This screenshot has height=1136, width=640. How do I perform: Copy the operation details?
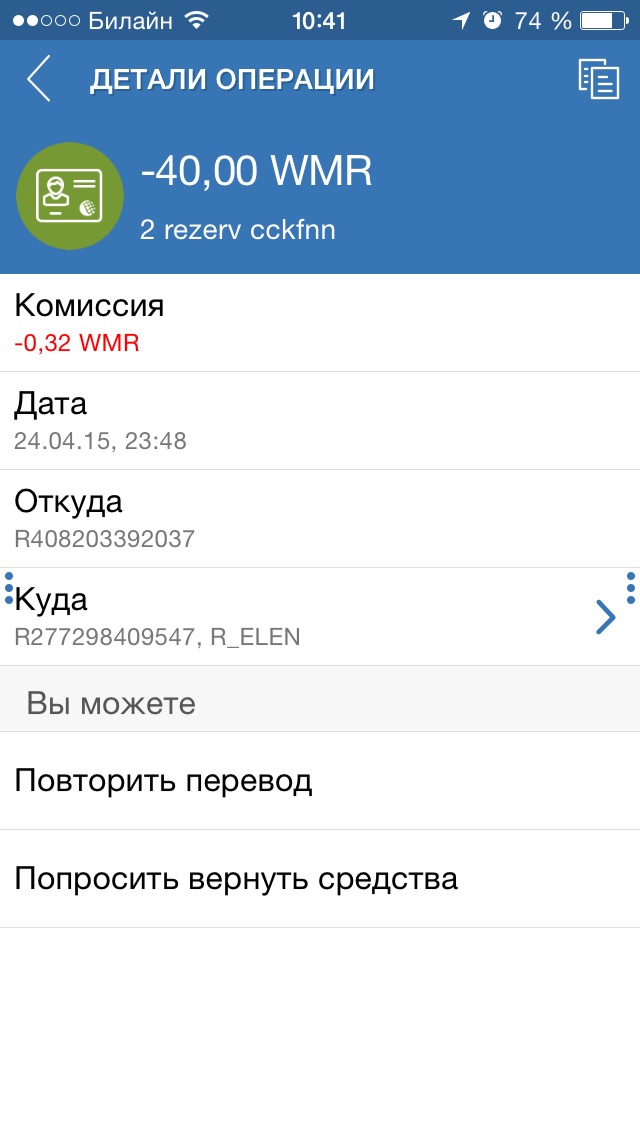(x=599, y=79)
